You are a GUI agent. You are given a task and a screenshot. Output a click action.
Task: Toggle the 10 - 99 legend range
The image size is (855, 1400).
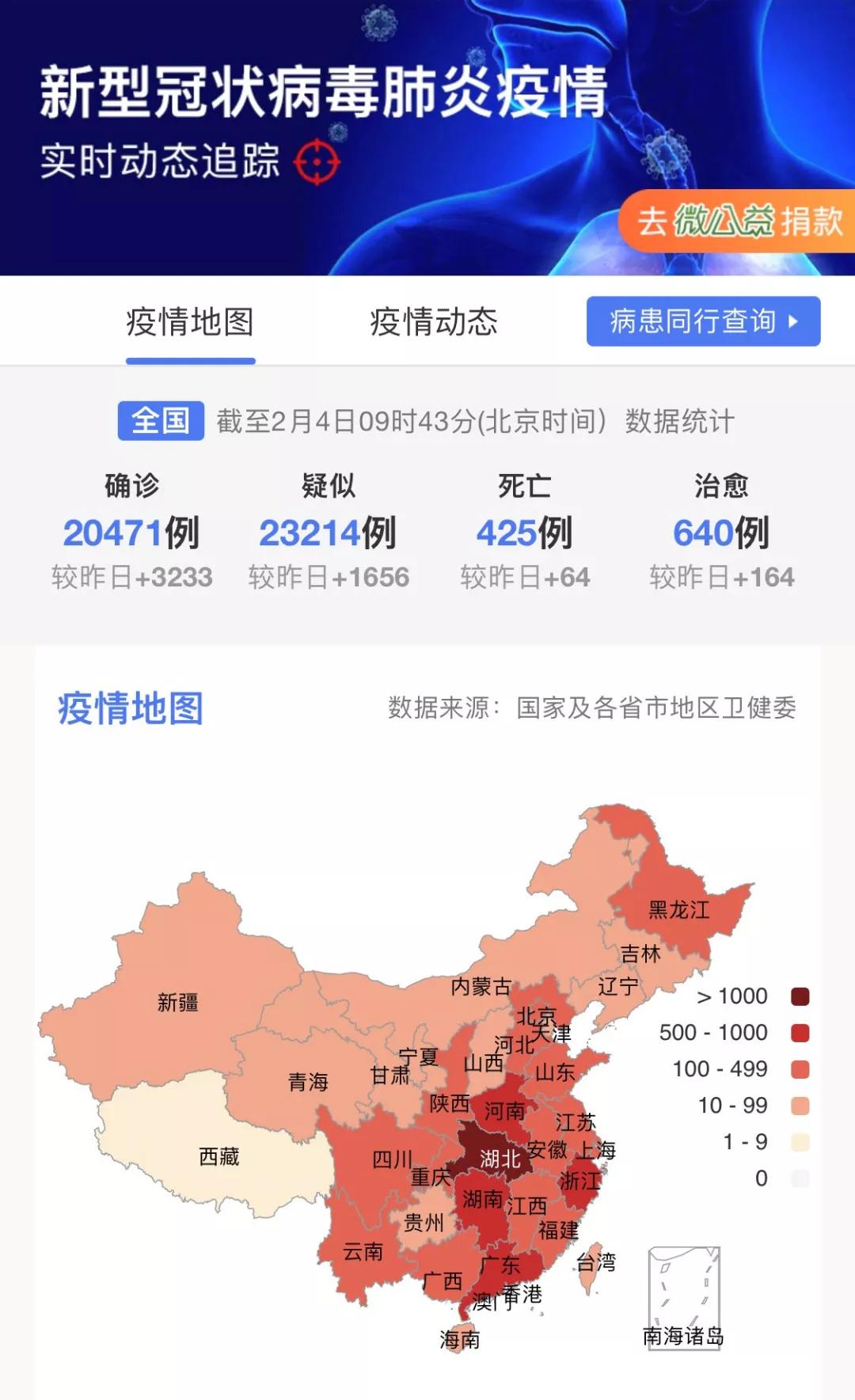753,1106
